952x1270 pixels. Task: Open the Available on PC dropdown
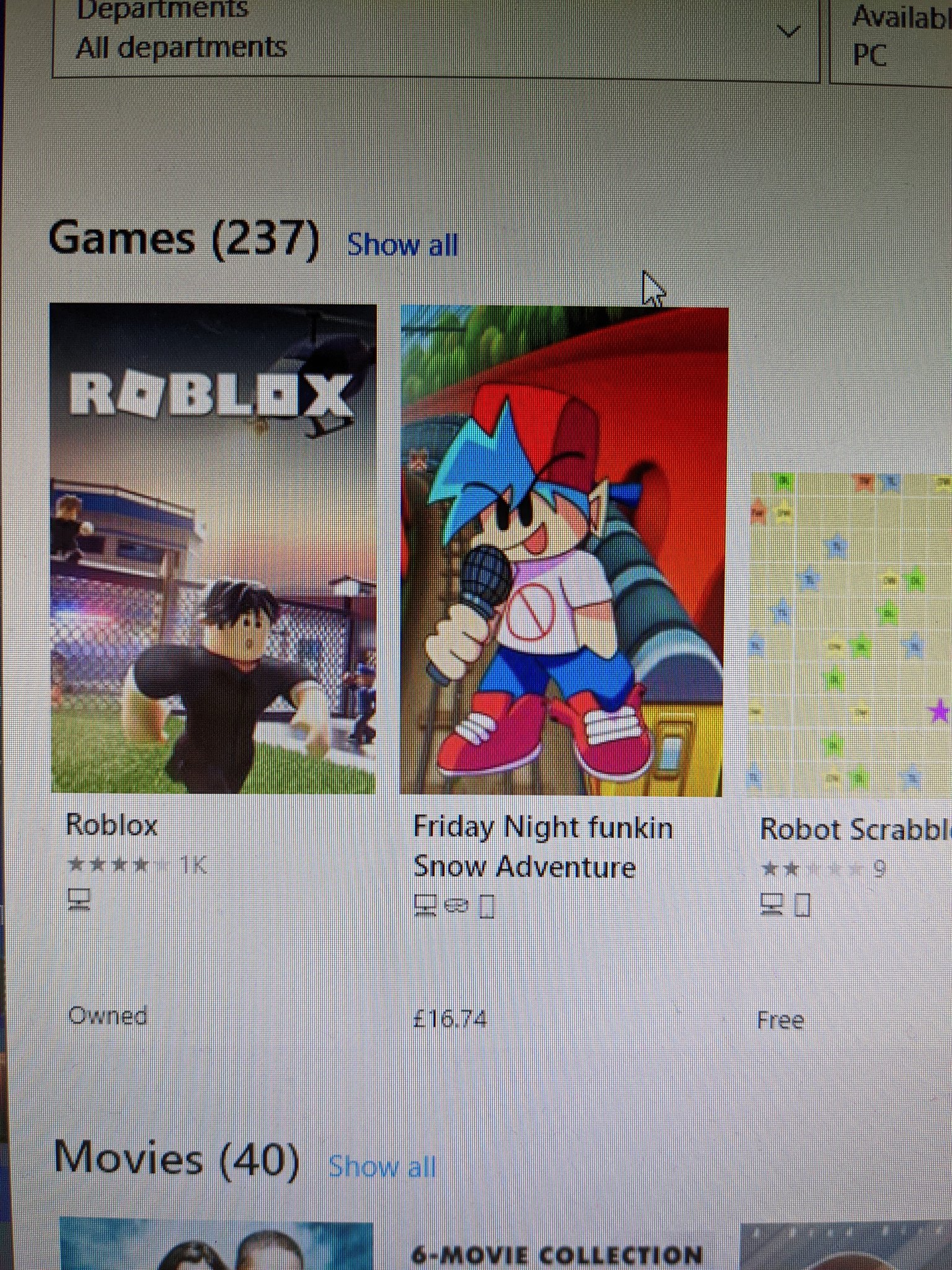click(892, 37)
